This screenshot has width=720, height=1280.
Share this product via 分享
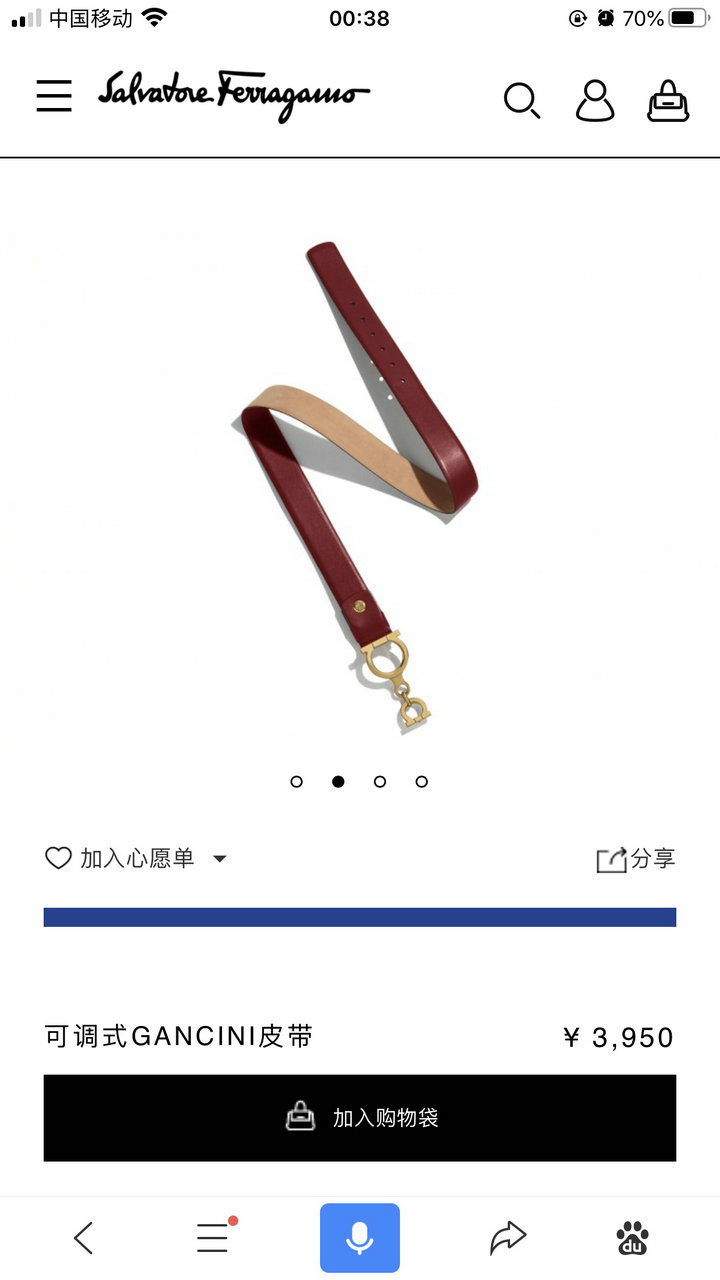tap(636, 858)
